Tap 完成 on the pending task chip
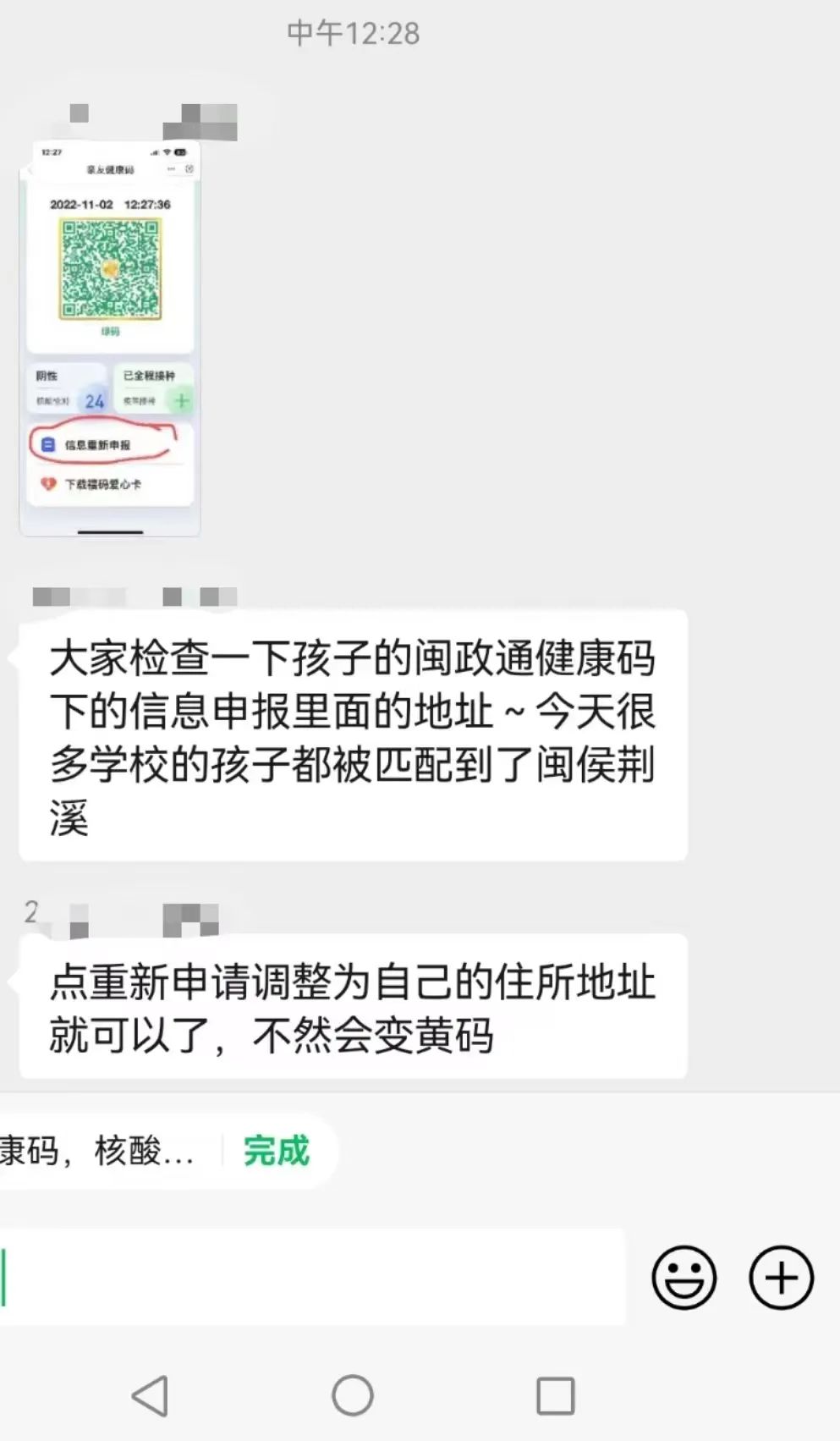The height and width of the screenshot is (1441, 840). [277, 1151]
